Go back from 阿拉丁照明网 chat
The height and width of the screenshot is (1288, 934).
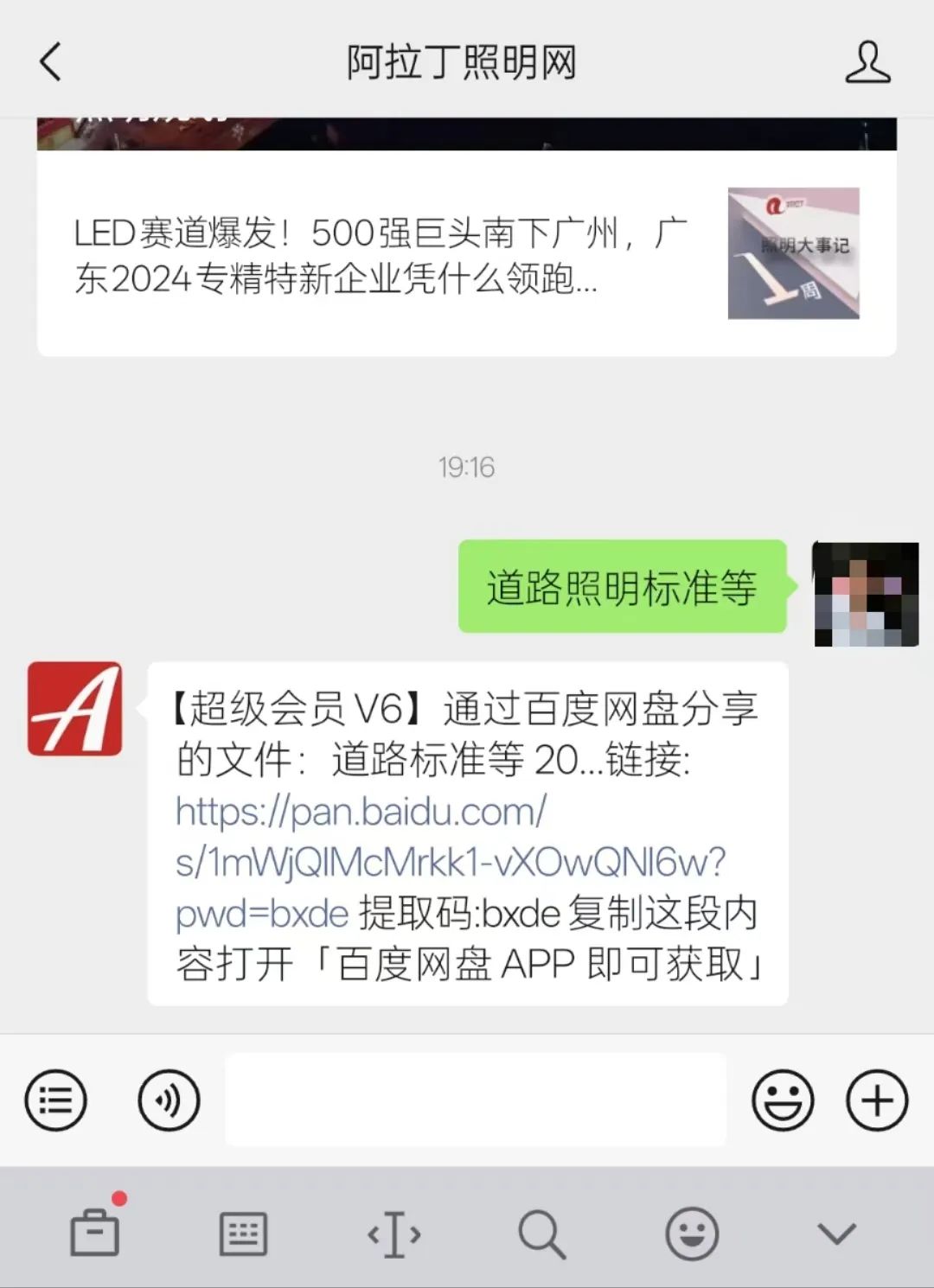pyautogui.click(x=51, y=62)
